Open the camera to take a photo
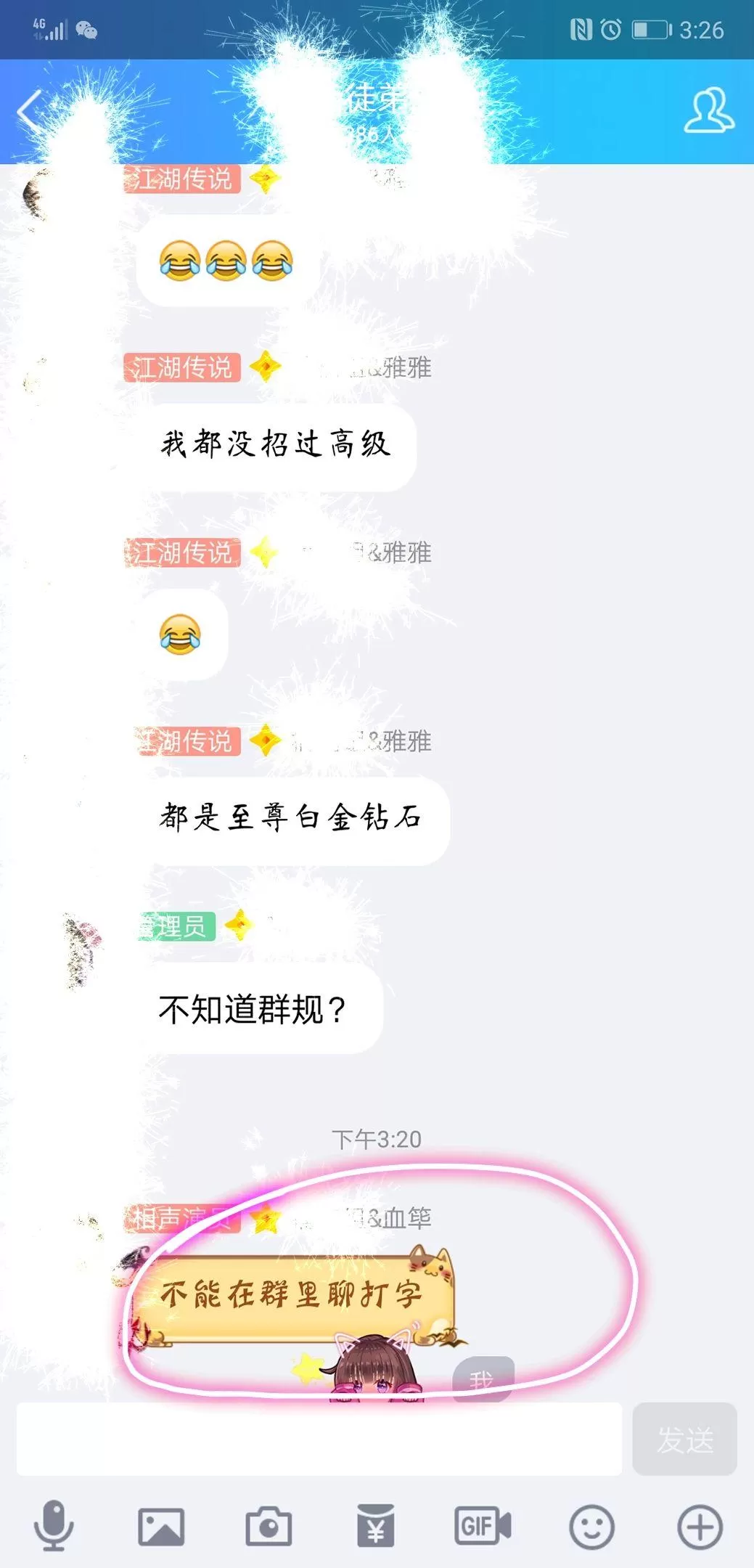754x1568 pixels. [x=269, y=1527]
